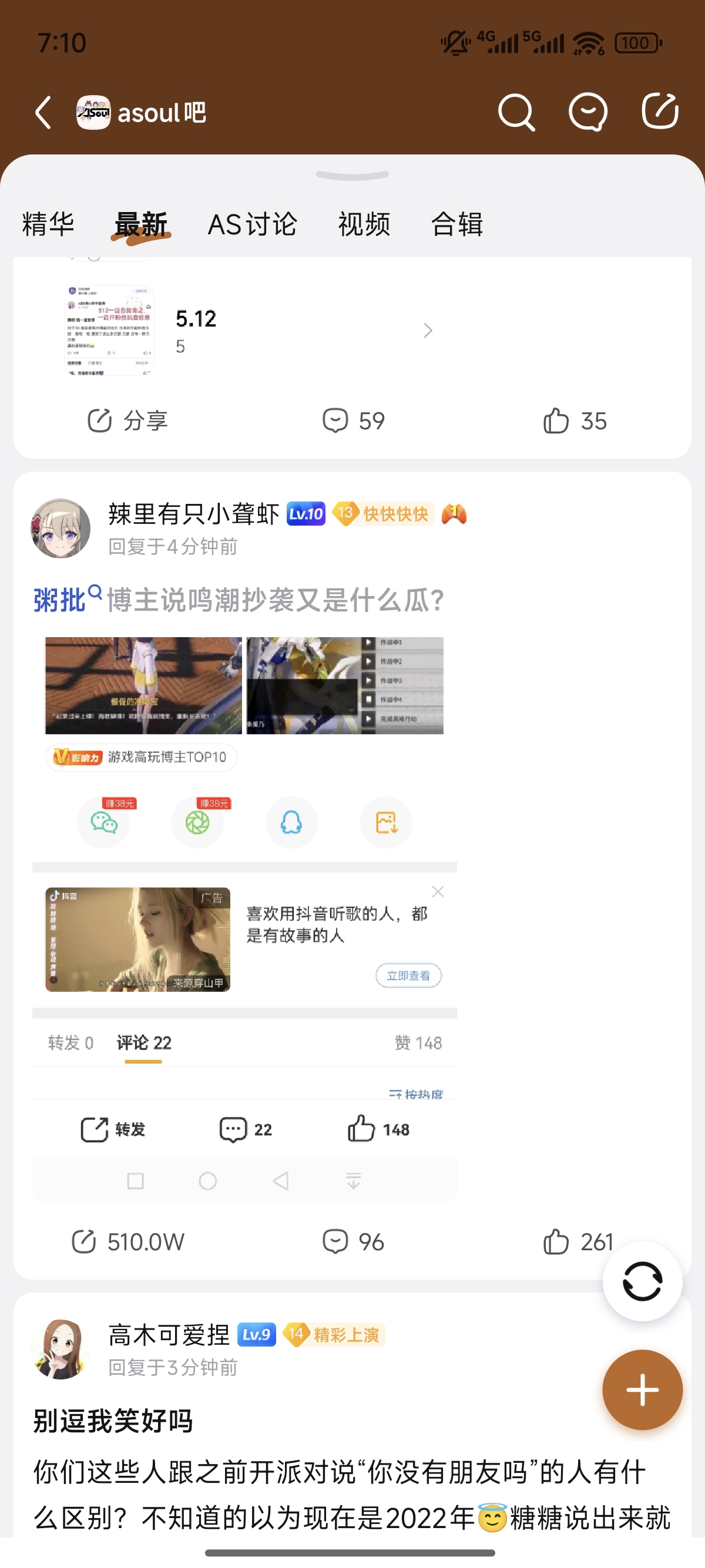705x1568 pixels.
Task: Switch to the 合辑 tab
Action: [457, 224]
